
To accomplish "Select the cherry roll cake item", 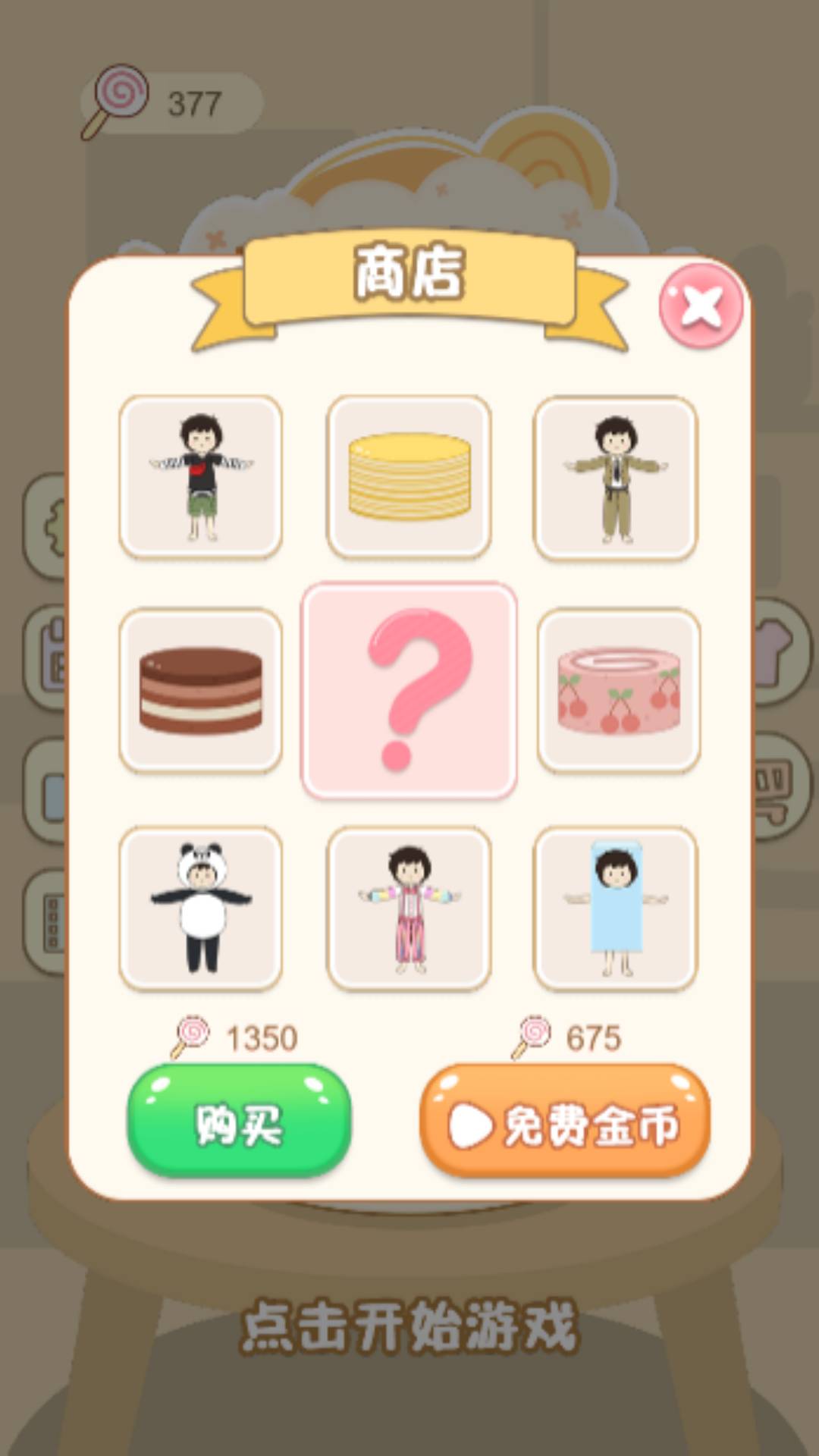I will [616, 690].
